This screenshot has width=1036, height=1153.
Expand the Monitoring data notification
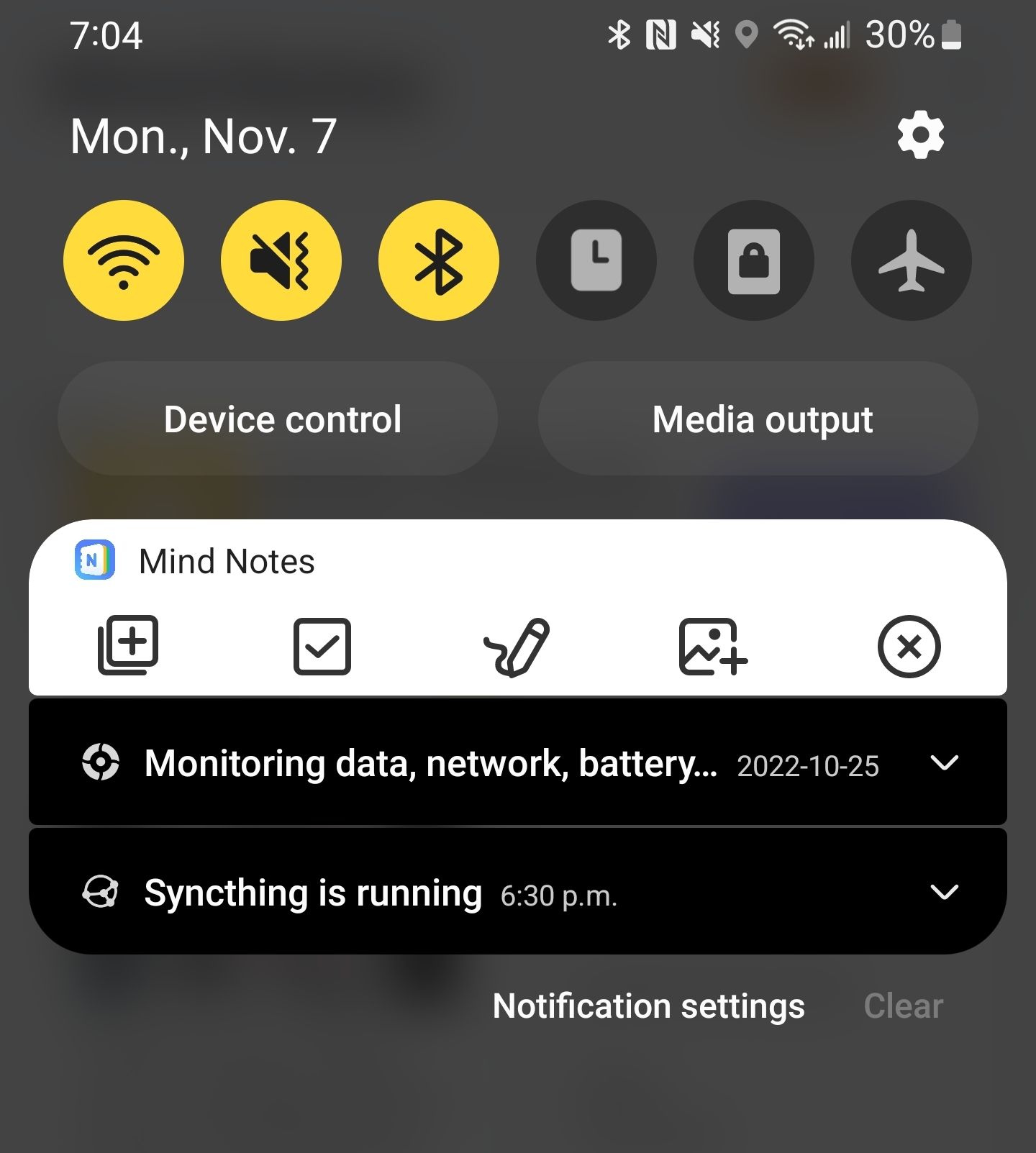tap(944, 762)
